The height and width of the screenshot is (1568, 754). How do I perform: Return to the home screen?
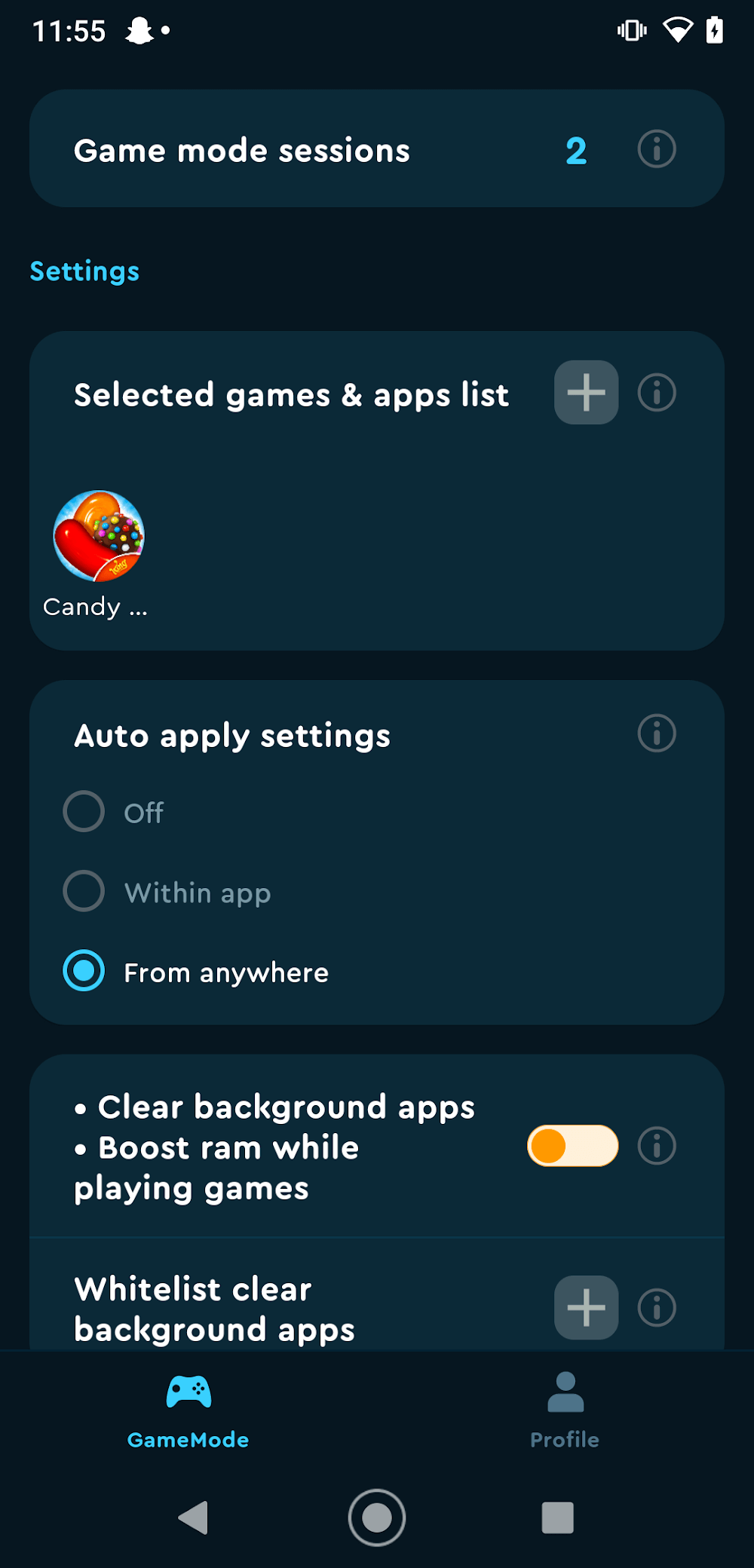377,1517
